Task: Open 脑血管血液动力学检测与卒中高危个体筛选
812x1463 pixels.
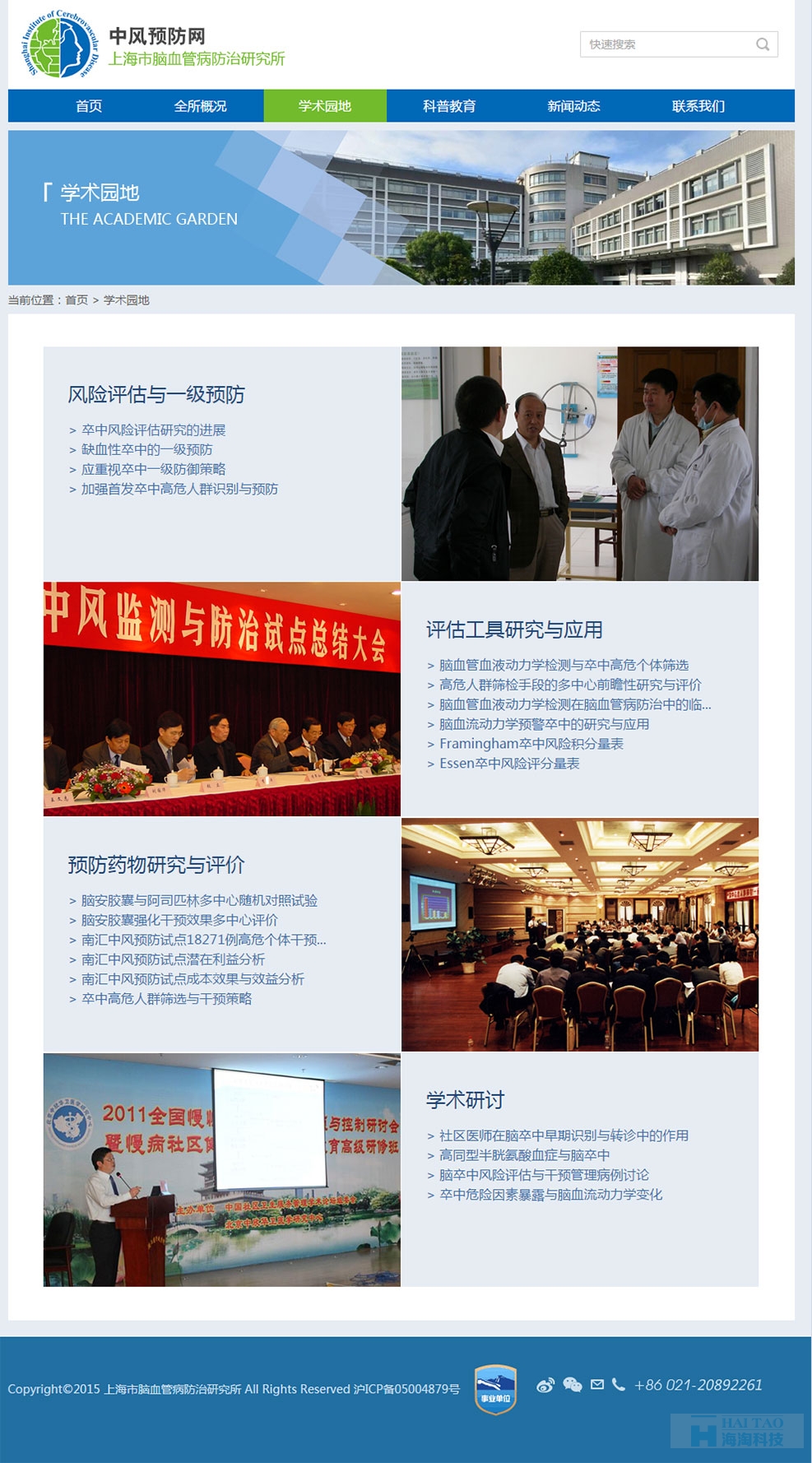Action: [564, 666]
